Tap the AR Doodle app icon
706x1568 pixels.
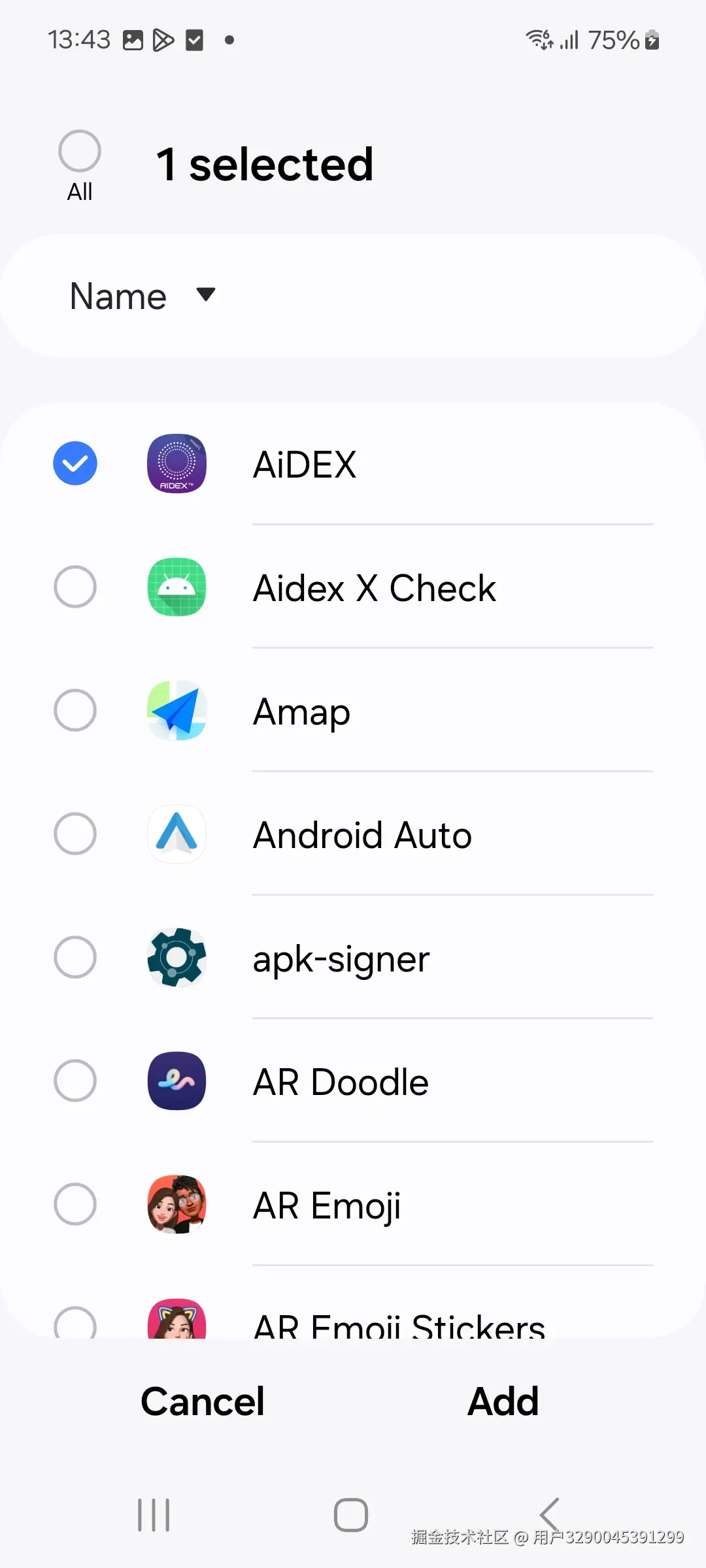click(176, 1081)
